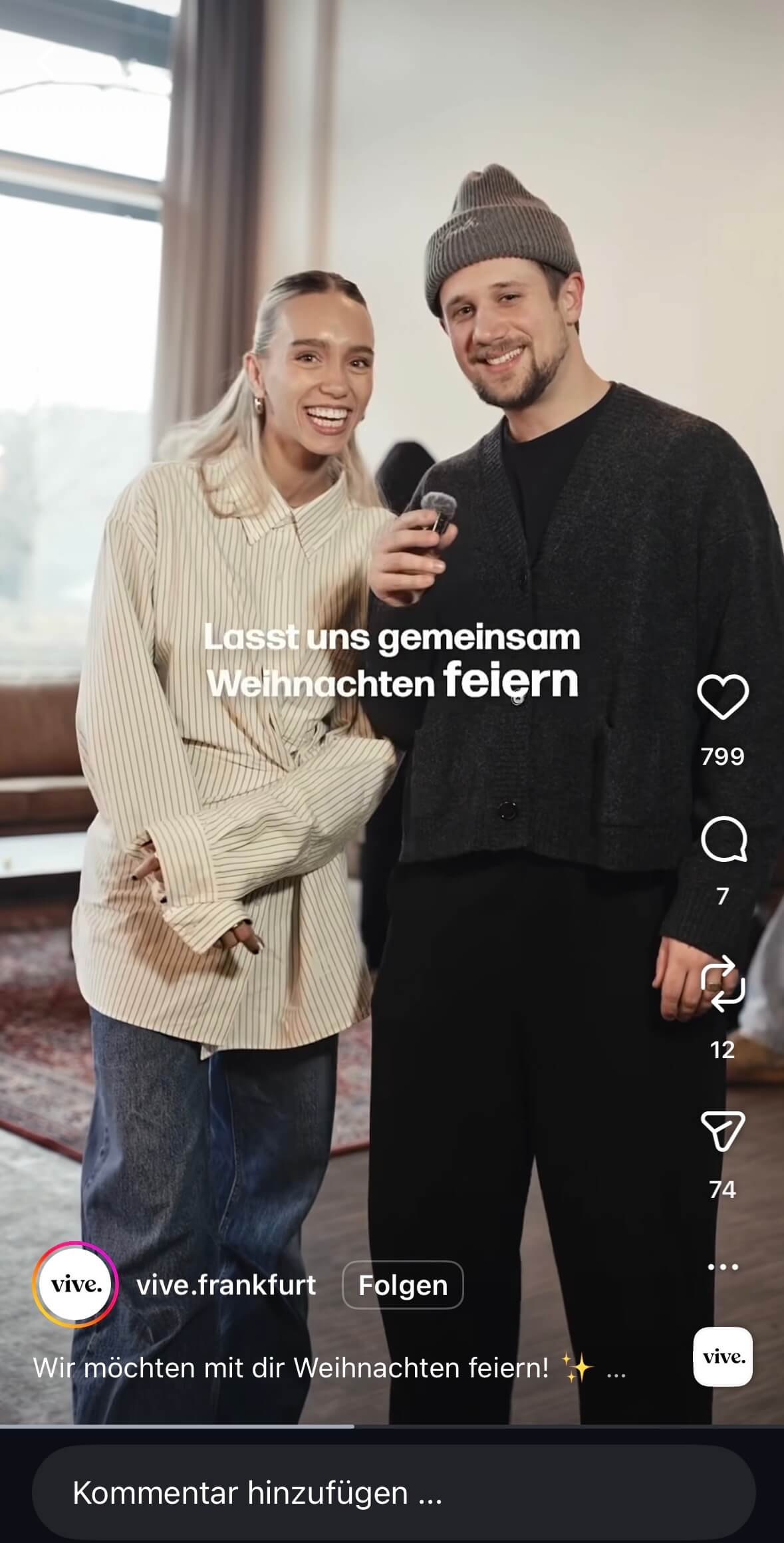Open the reel's audio thumbnail
The height and width of the screenshot is (1543, 784).
tap(722, 1357)
